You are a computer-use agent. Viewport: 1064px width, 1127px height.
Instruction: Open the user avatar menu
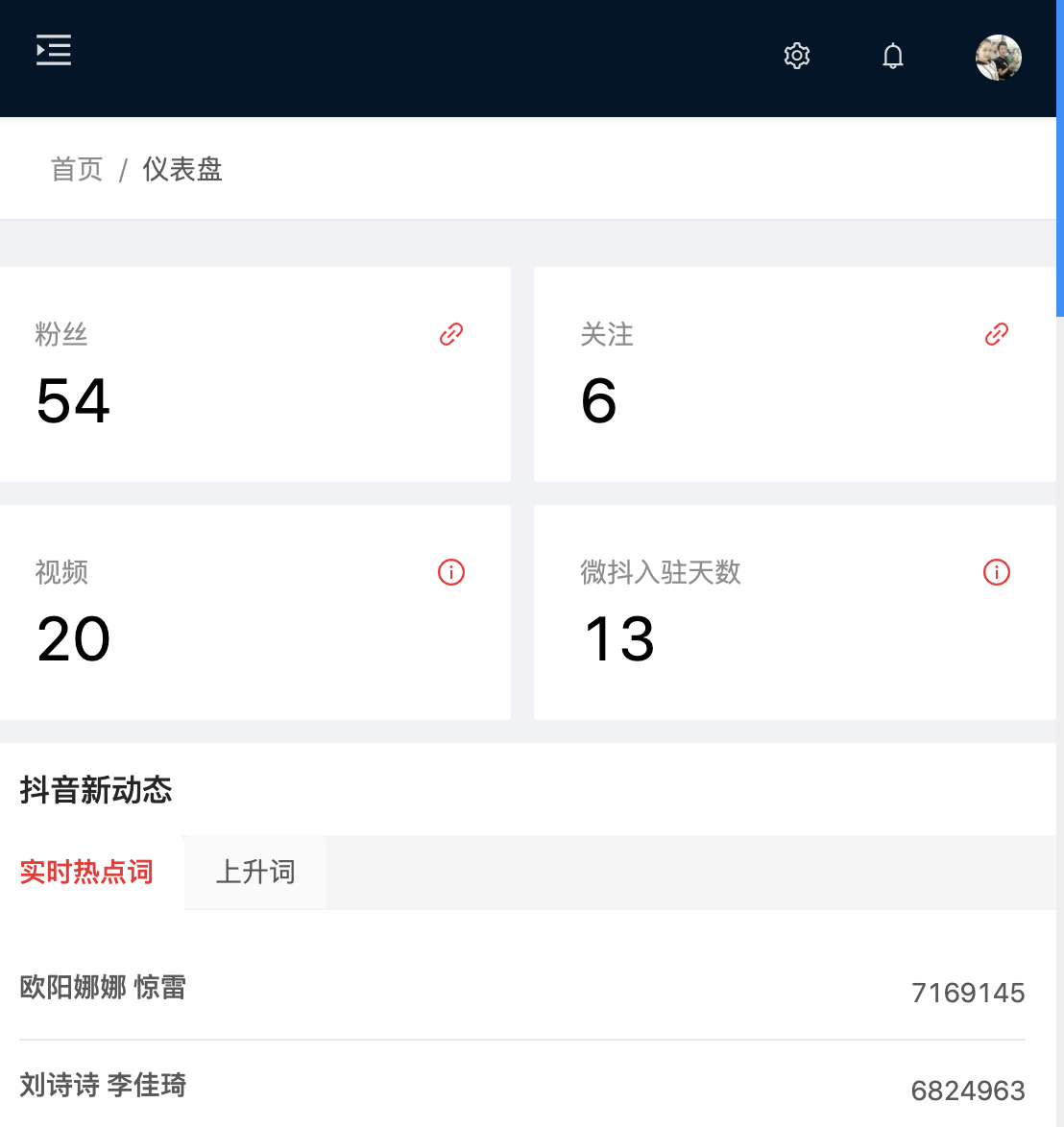coord(998,58)
